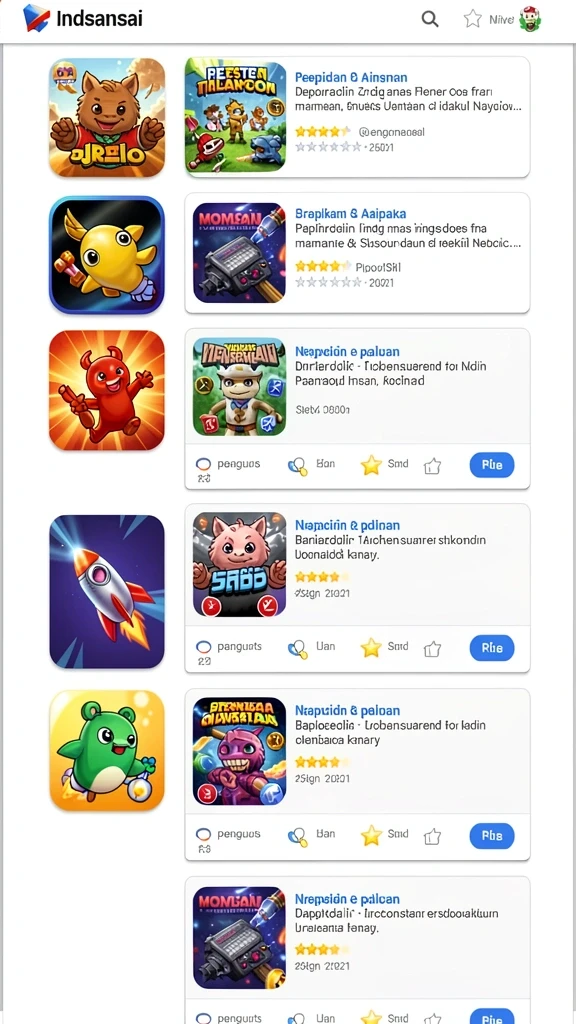Screen dimensions: 576x1024
Task: Open the search magnifier in the header
Action: [x=430, y=19]
